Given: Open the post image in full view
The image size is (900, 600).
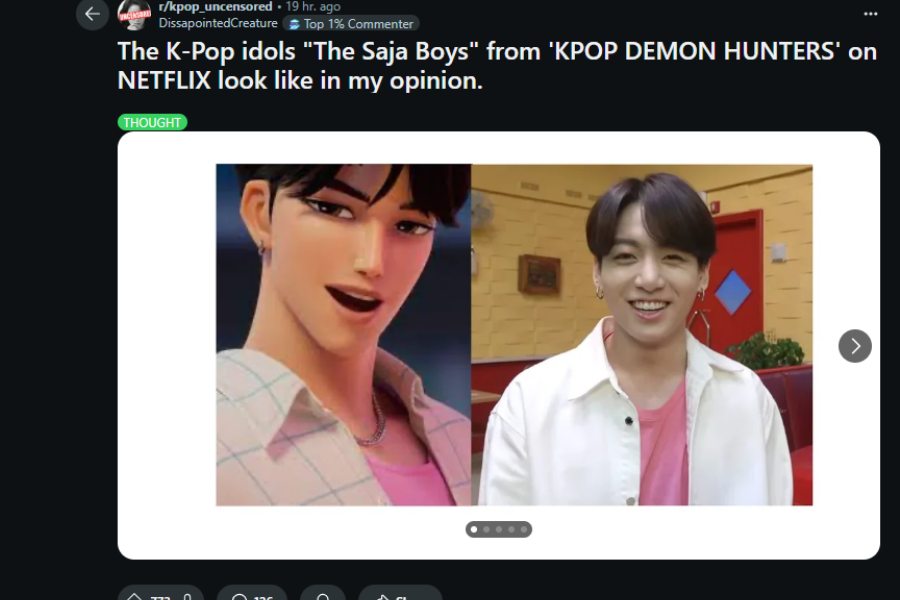Looking at the screenshot, I should click(514, 335).
